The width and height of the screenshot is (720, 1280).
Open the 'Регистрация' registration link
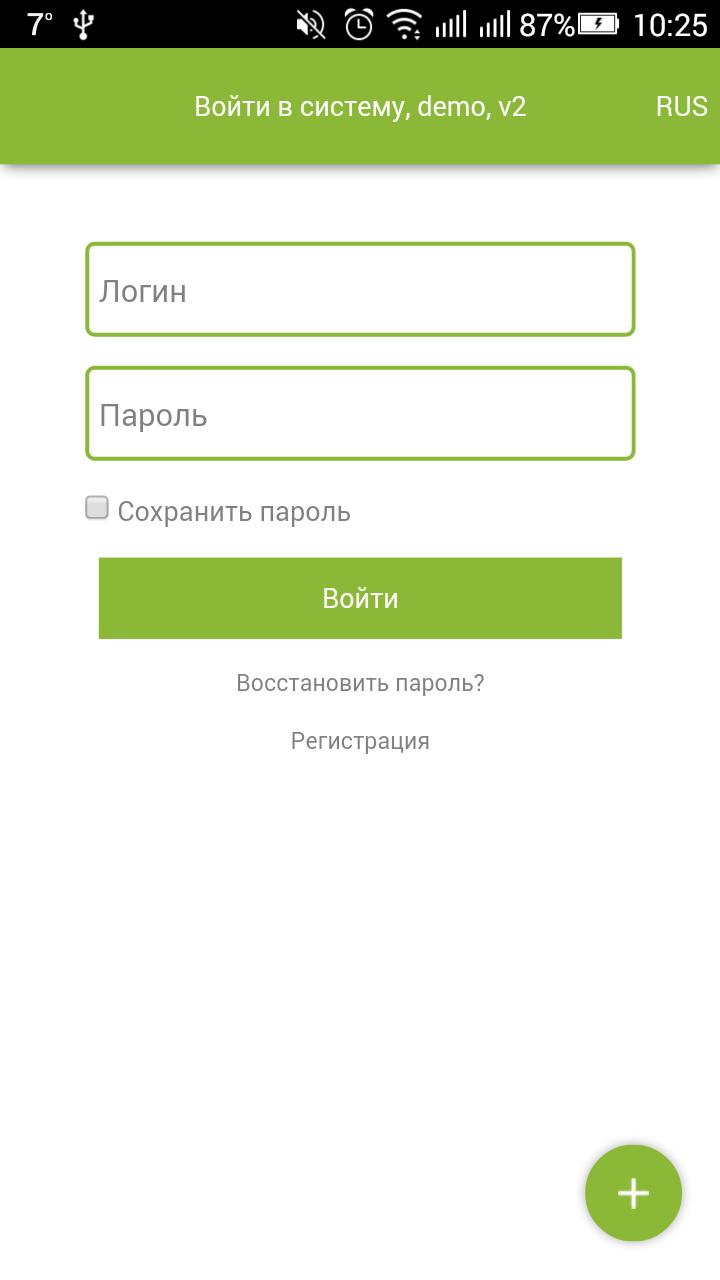pos(360,740)
